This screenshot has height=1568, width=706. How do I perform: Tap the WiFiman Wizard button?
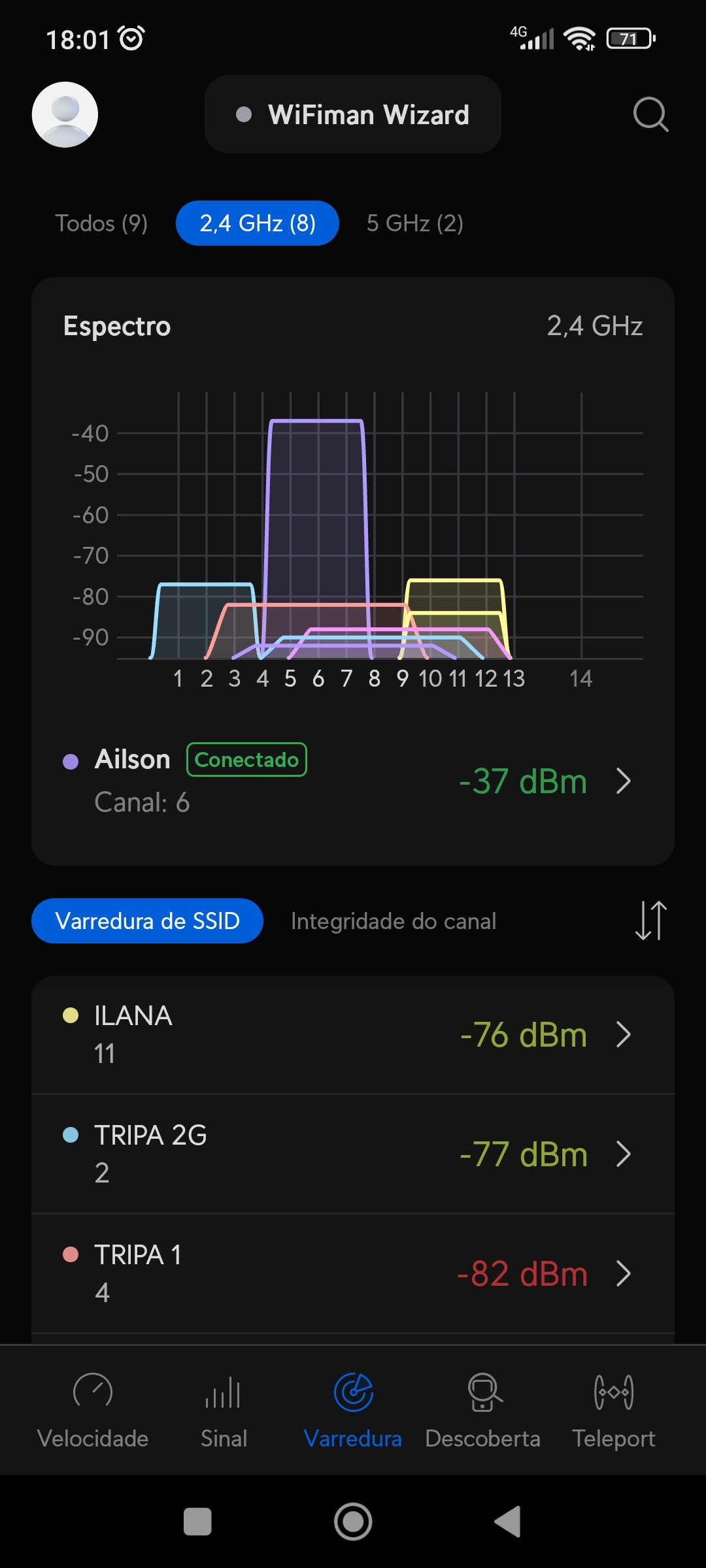click(x=353, y=114)
